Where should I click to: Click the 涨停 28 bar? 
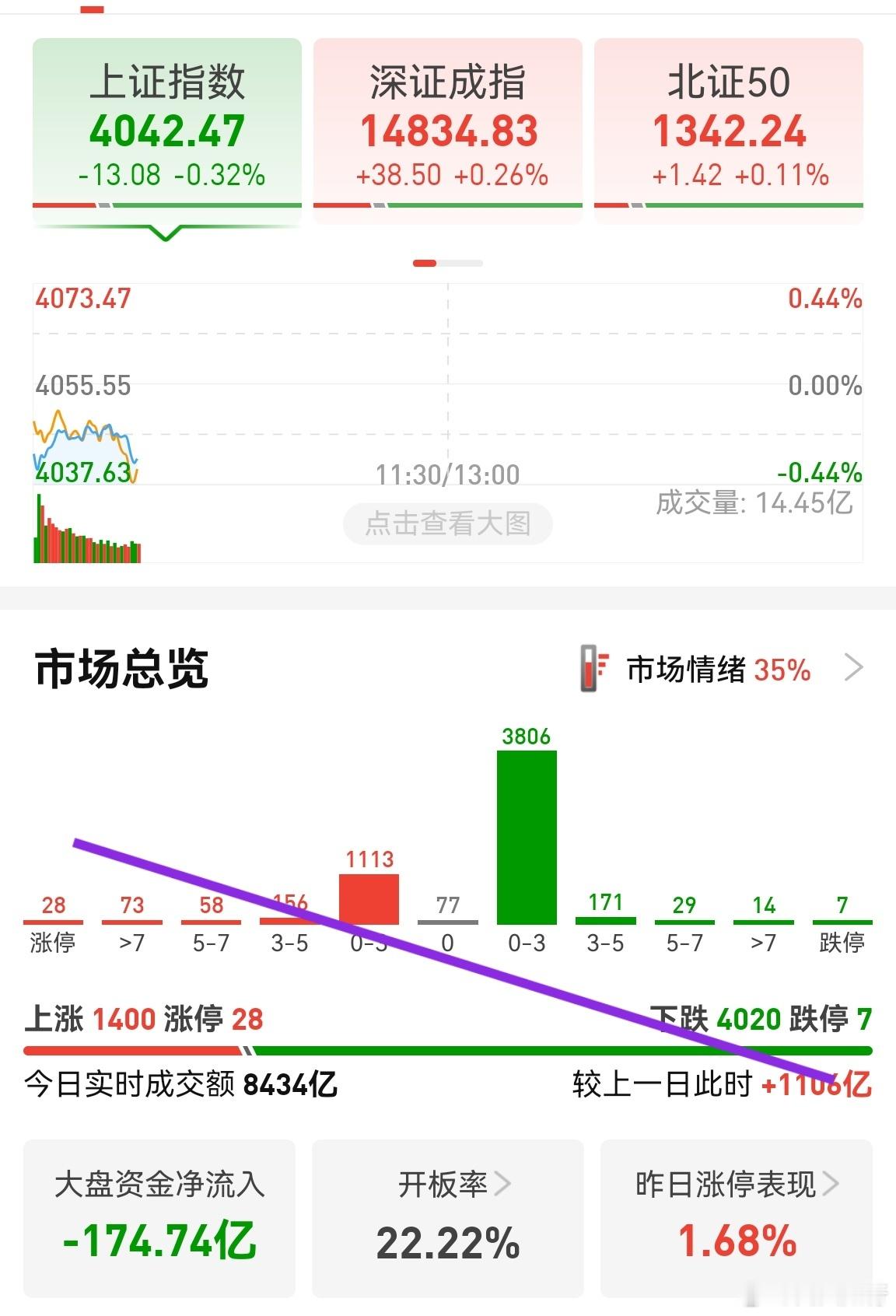(53, 920)
